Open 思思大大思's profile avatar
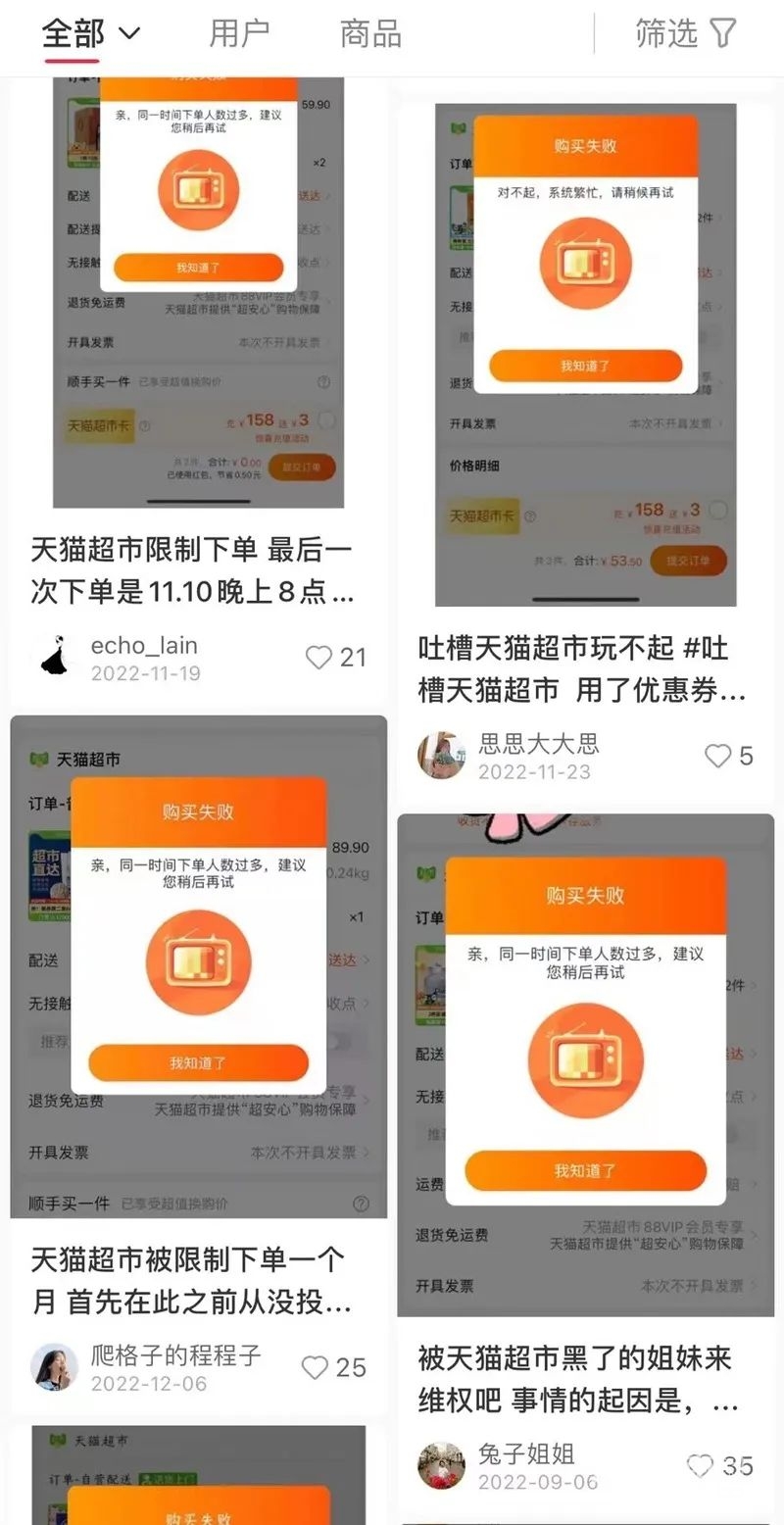Image resolution: width=784 pixels, height=1525 pixels. click(442, 757)
